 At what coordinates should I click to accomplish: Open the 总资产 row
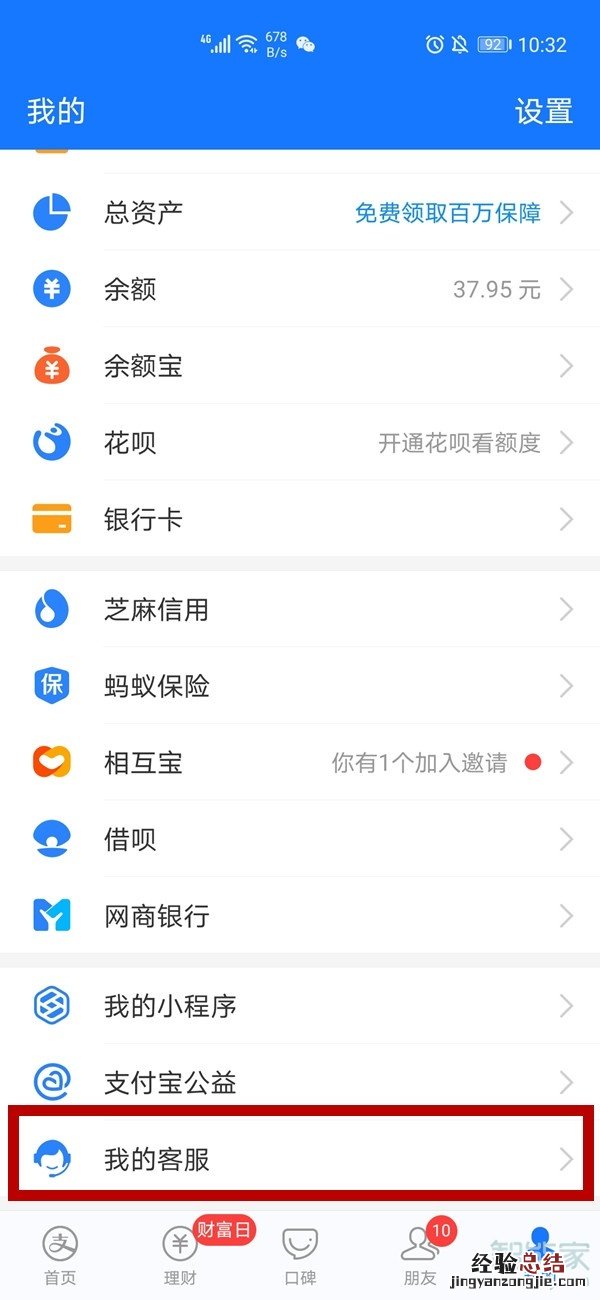(300, 212)
